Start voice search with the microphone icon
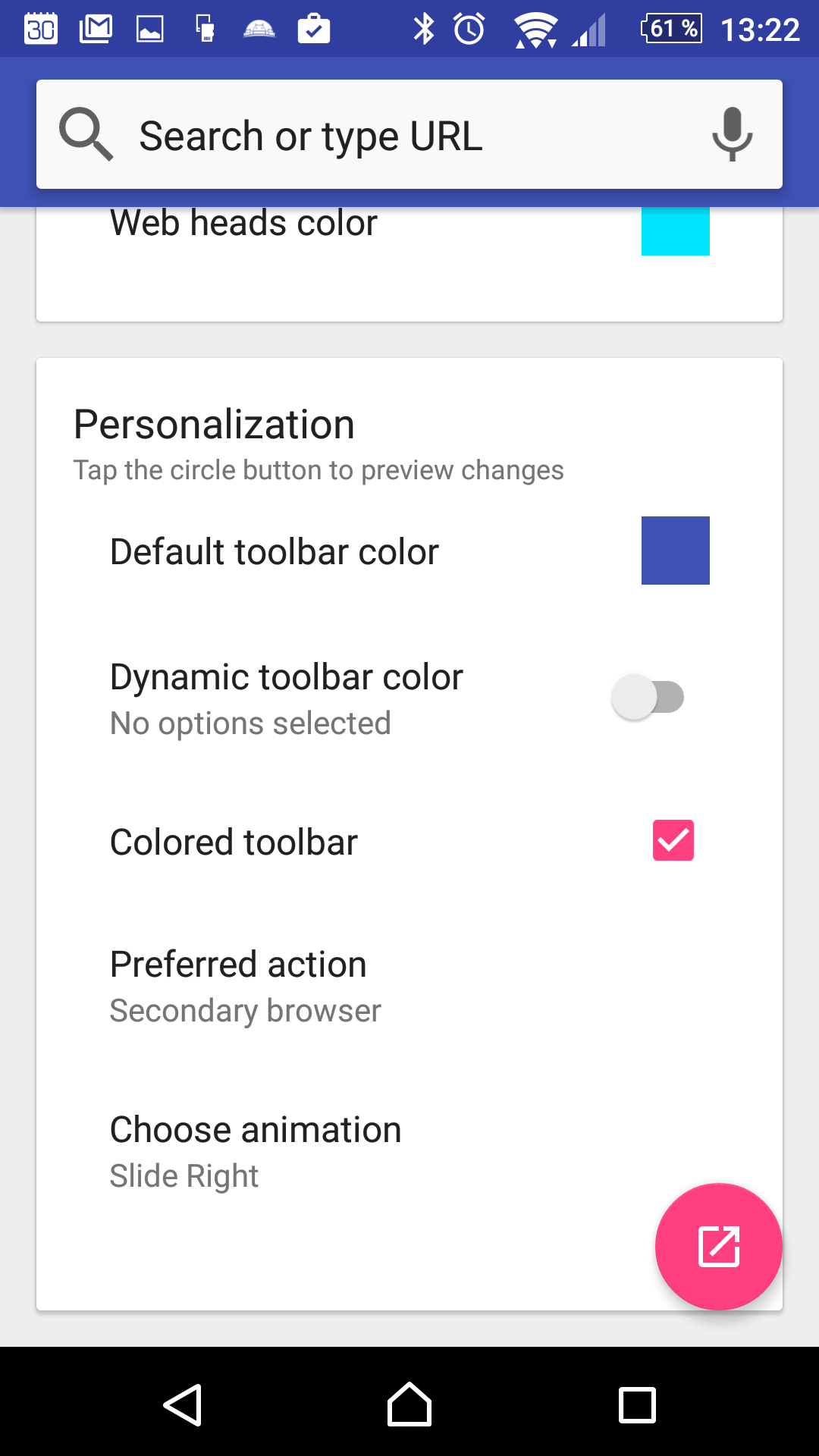Viewport: 819px width, 1456px height. pyautogui.click(x=732, y=134)
